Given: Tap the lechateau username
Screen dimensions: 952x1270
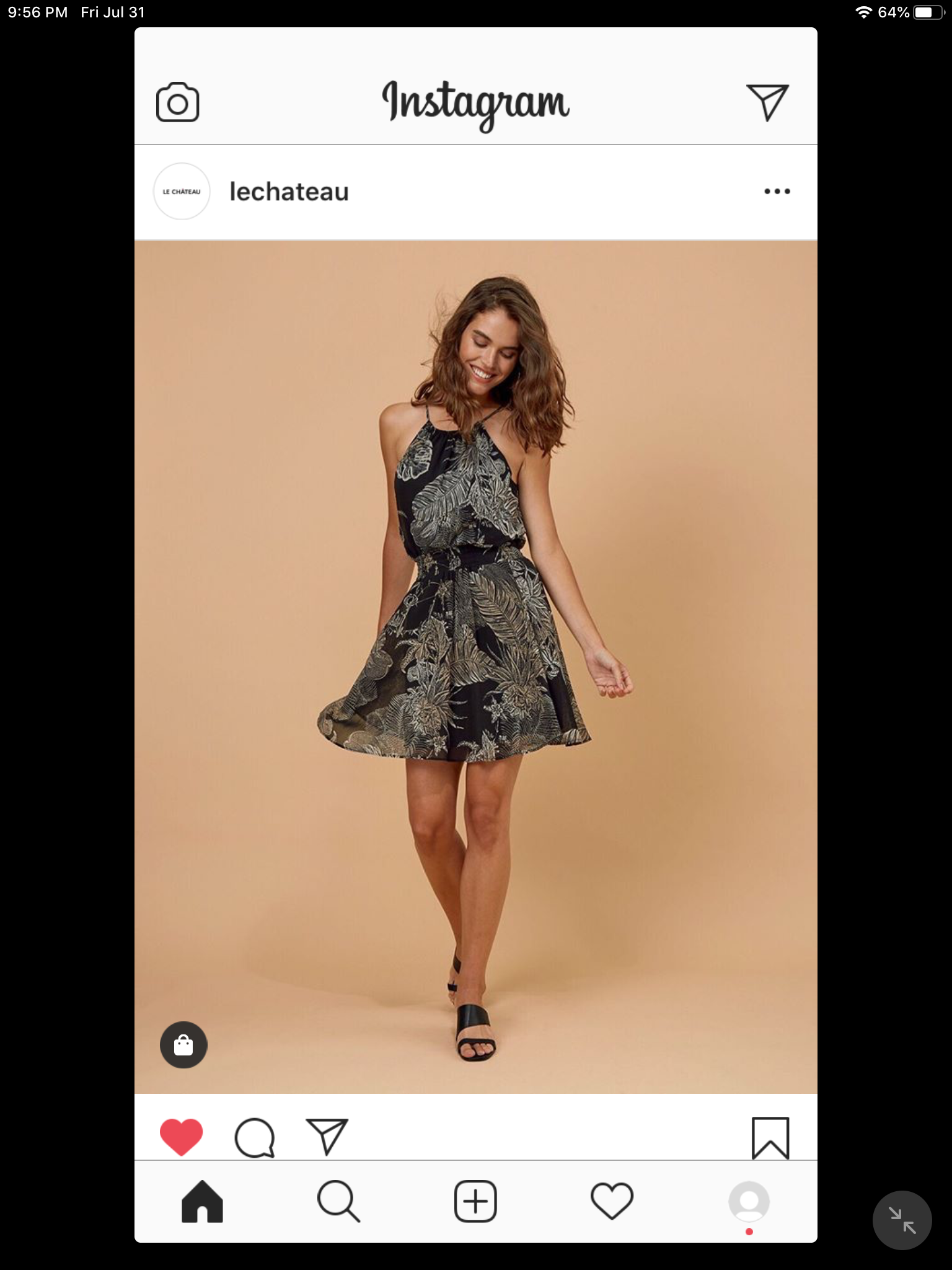Looking at the screenshot, I should click(289, 192).
